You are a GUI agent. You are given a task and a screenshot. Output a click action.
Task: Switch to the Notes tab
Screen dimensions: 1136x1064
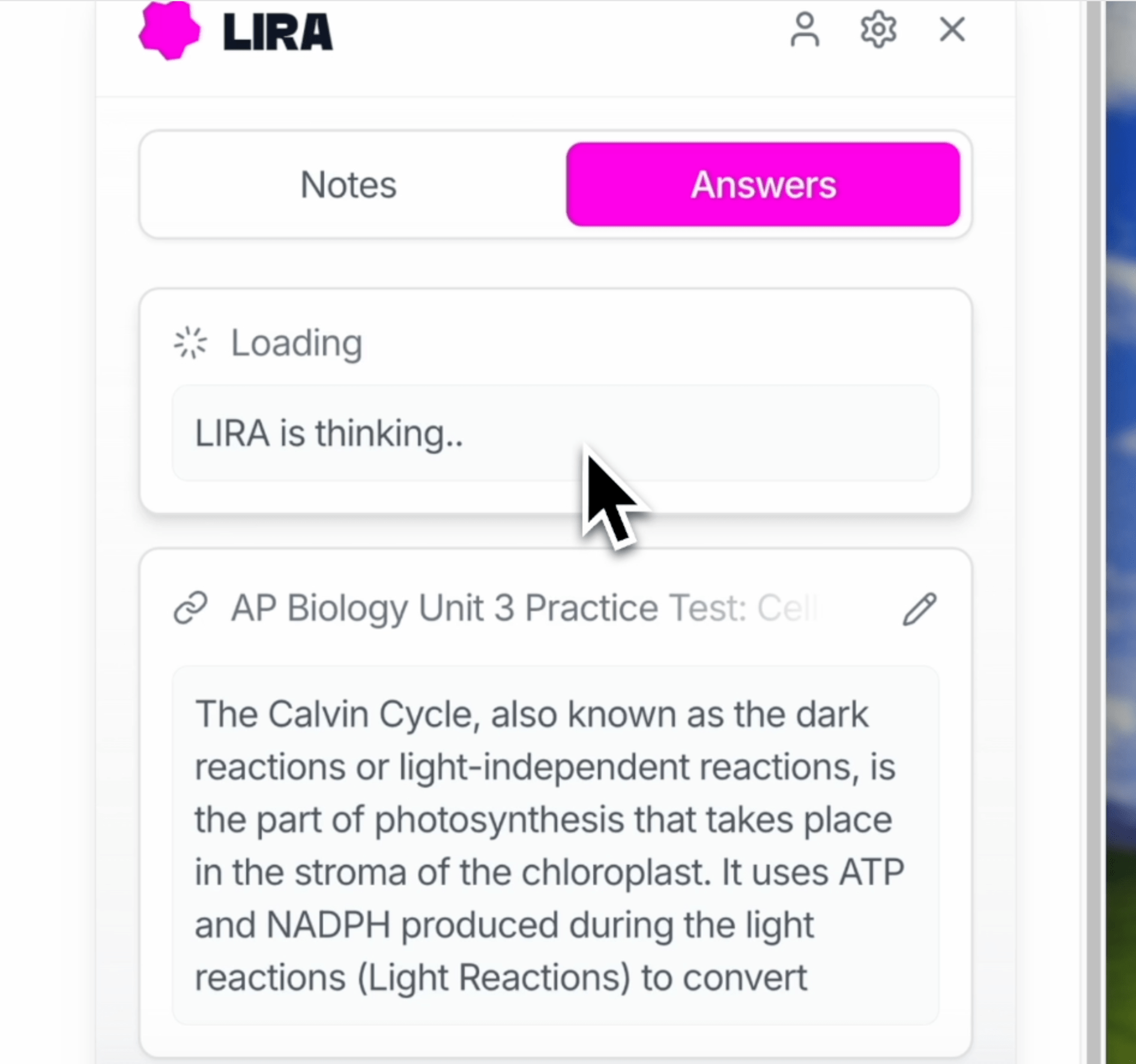pyautogui.click(x=348, y=184)
